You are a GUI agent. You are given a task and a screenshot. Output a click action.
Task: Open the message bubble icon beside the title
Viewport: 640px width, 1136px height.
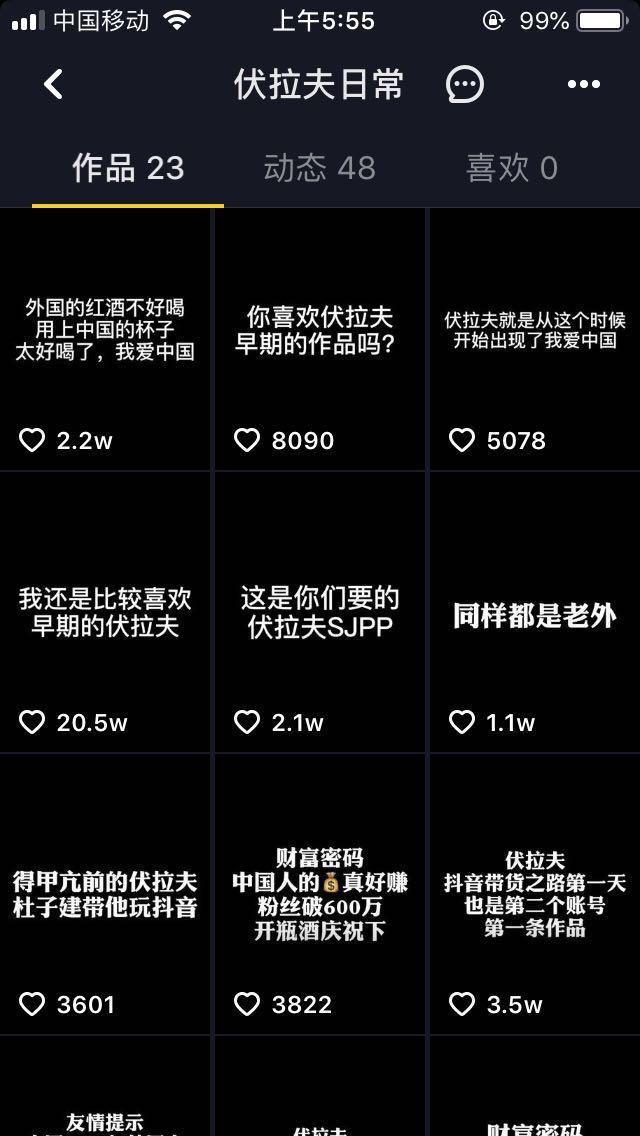pos(464,85)
